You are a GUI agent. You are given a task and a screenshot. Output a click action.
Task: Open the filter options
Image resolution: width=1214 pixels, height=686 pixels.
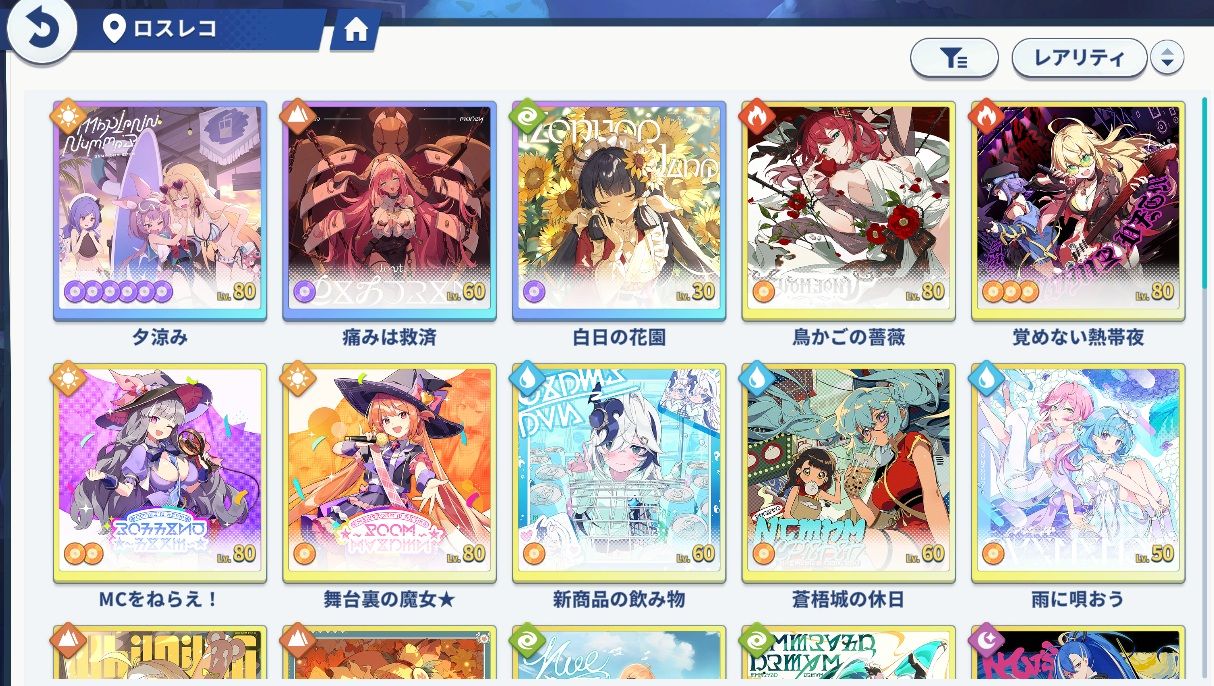(954, 58)
